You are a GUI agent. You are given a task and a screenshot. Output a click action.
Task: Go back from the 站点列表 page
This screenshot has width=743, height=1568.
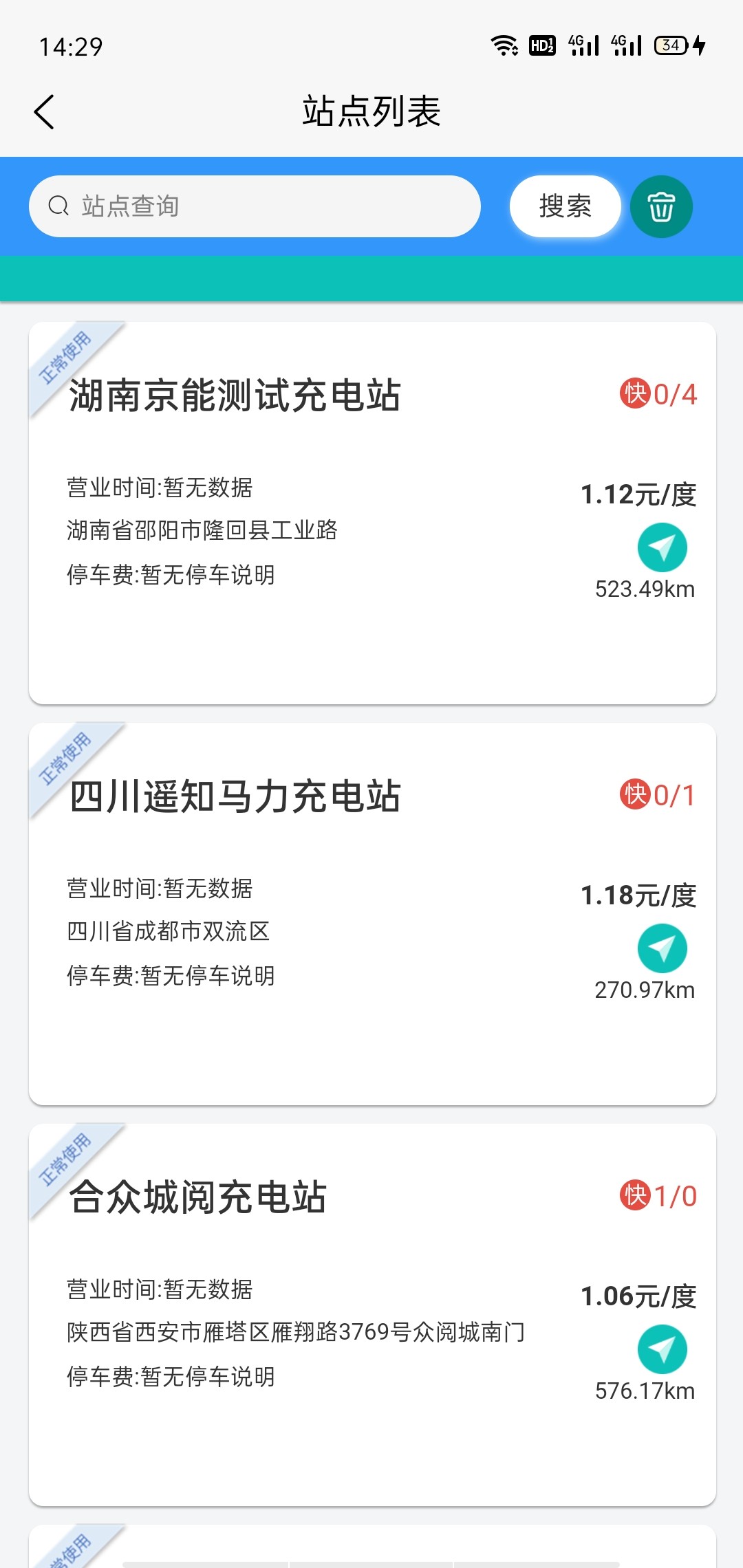pos(44,112)
